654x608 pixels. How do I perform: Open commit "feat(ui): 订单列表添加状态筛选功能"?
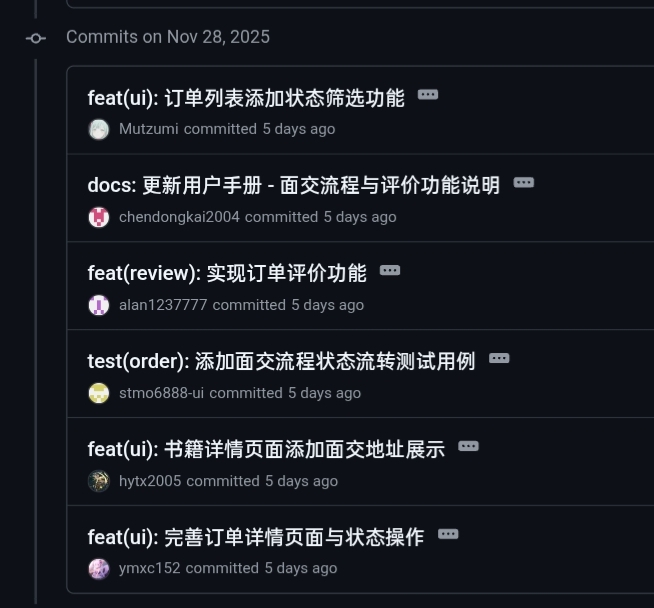[246, 98]
